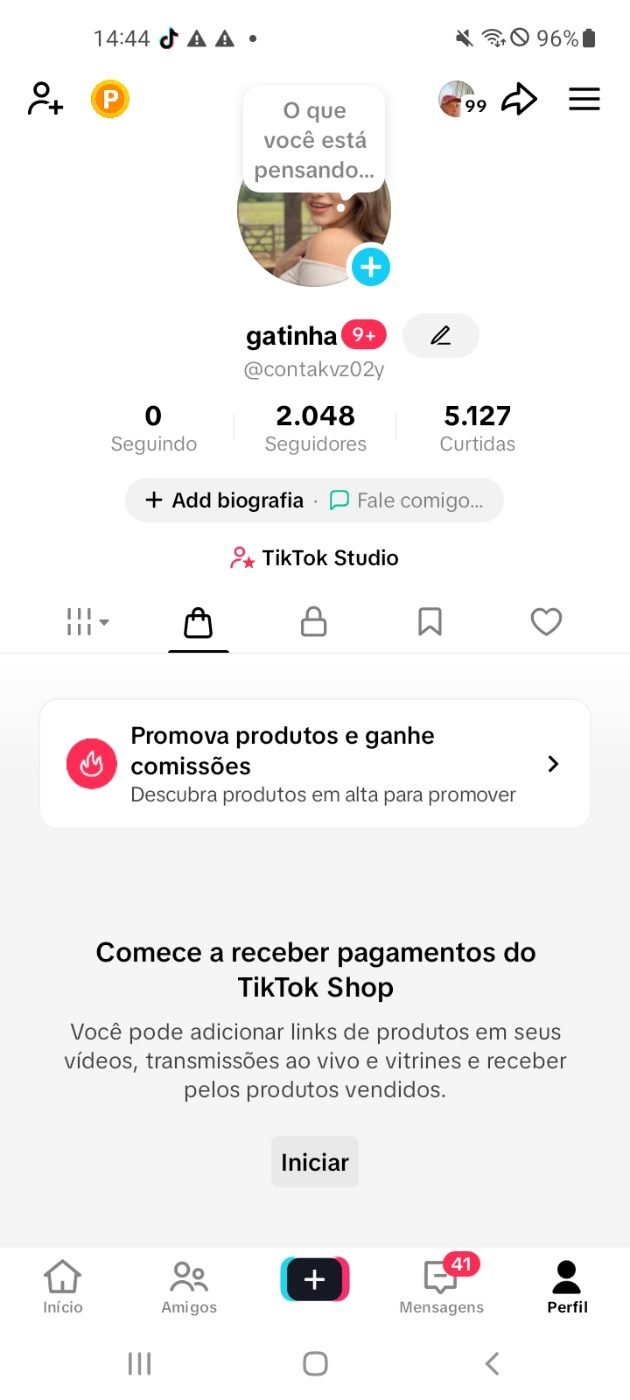The width and height of the screenshot is (630, 1400).
Task: Tap Add biografia
Action: tap(225, 500)
